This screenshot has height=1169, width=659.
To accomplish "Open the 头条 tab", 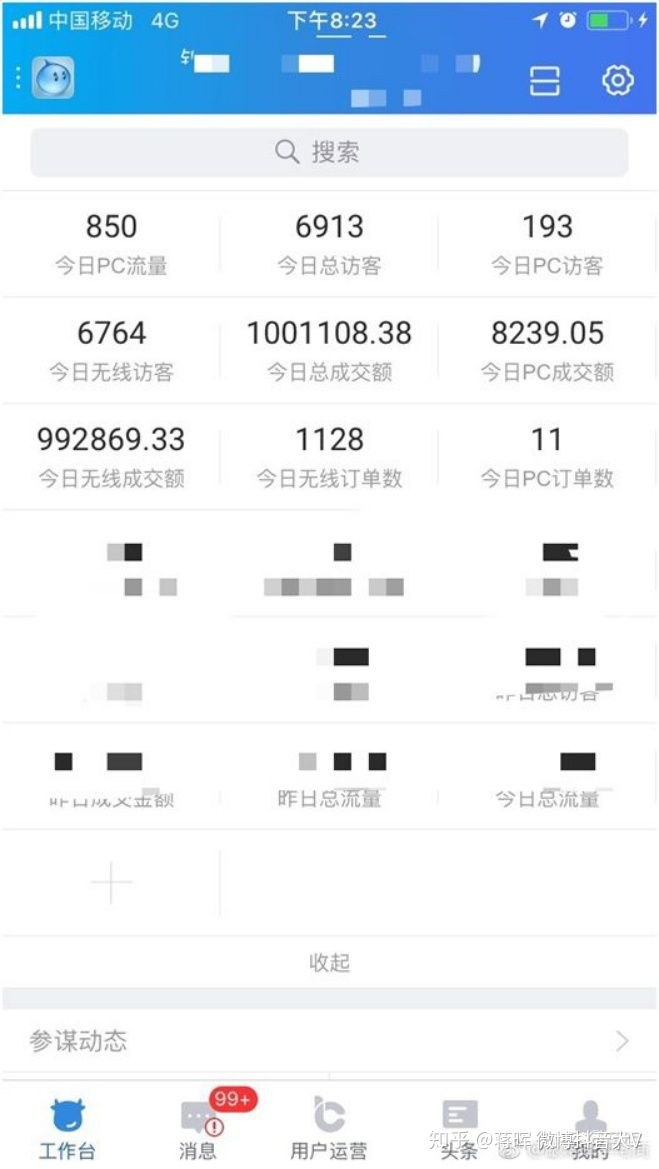I will point(460,1128).
